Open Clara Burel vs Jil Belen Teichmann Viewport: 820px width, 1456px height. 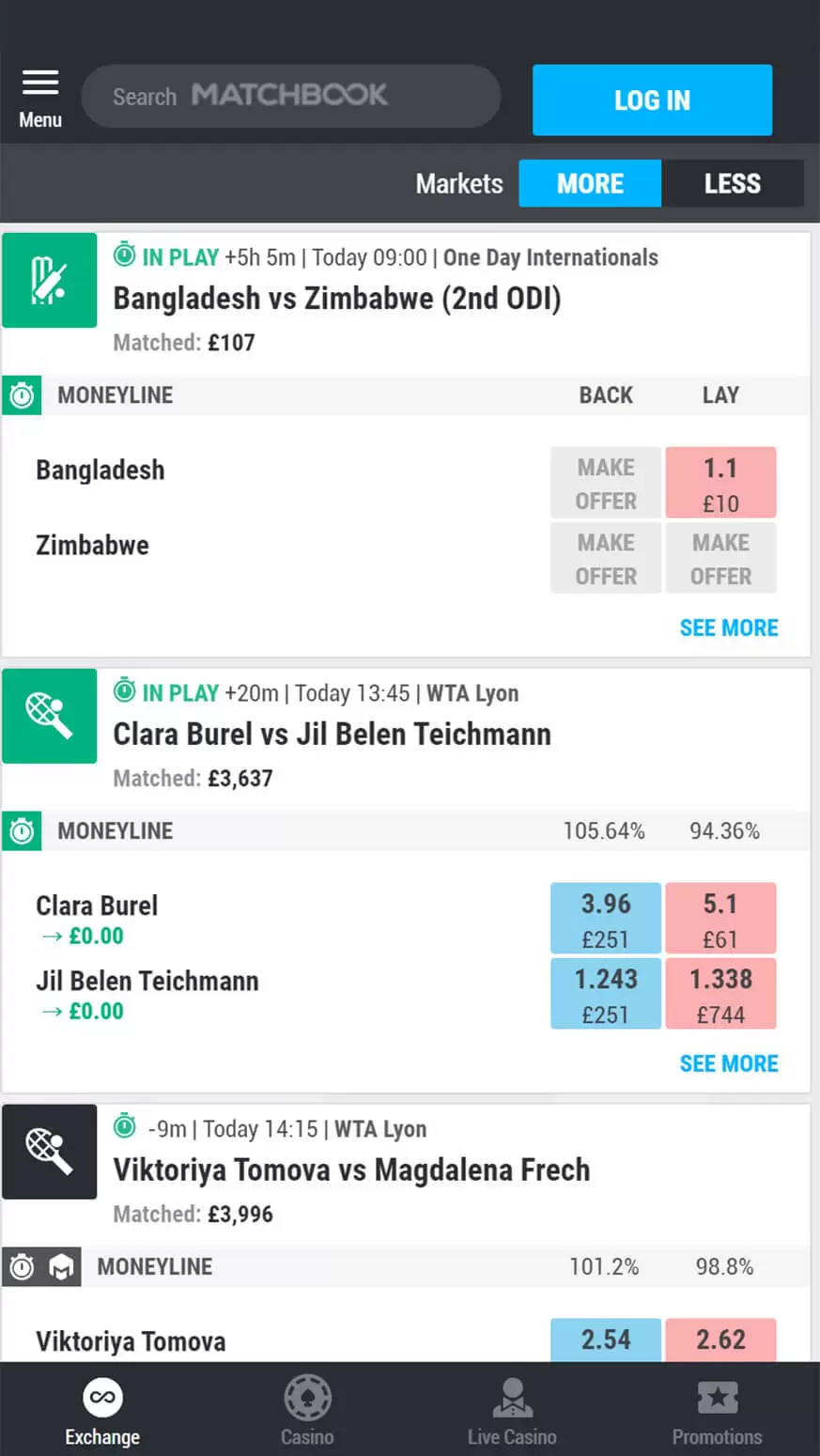332,735
